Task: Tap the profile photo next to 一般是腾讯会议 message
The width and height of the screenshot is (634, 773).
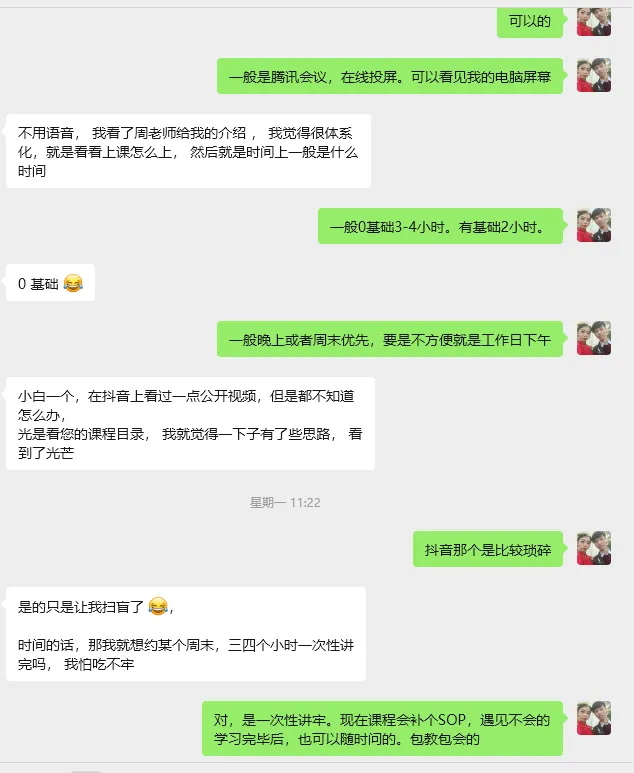Action: coord(593,76)
